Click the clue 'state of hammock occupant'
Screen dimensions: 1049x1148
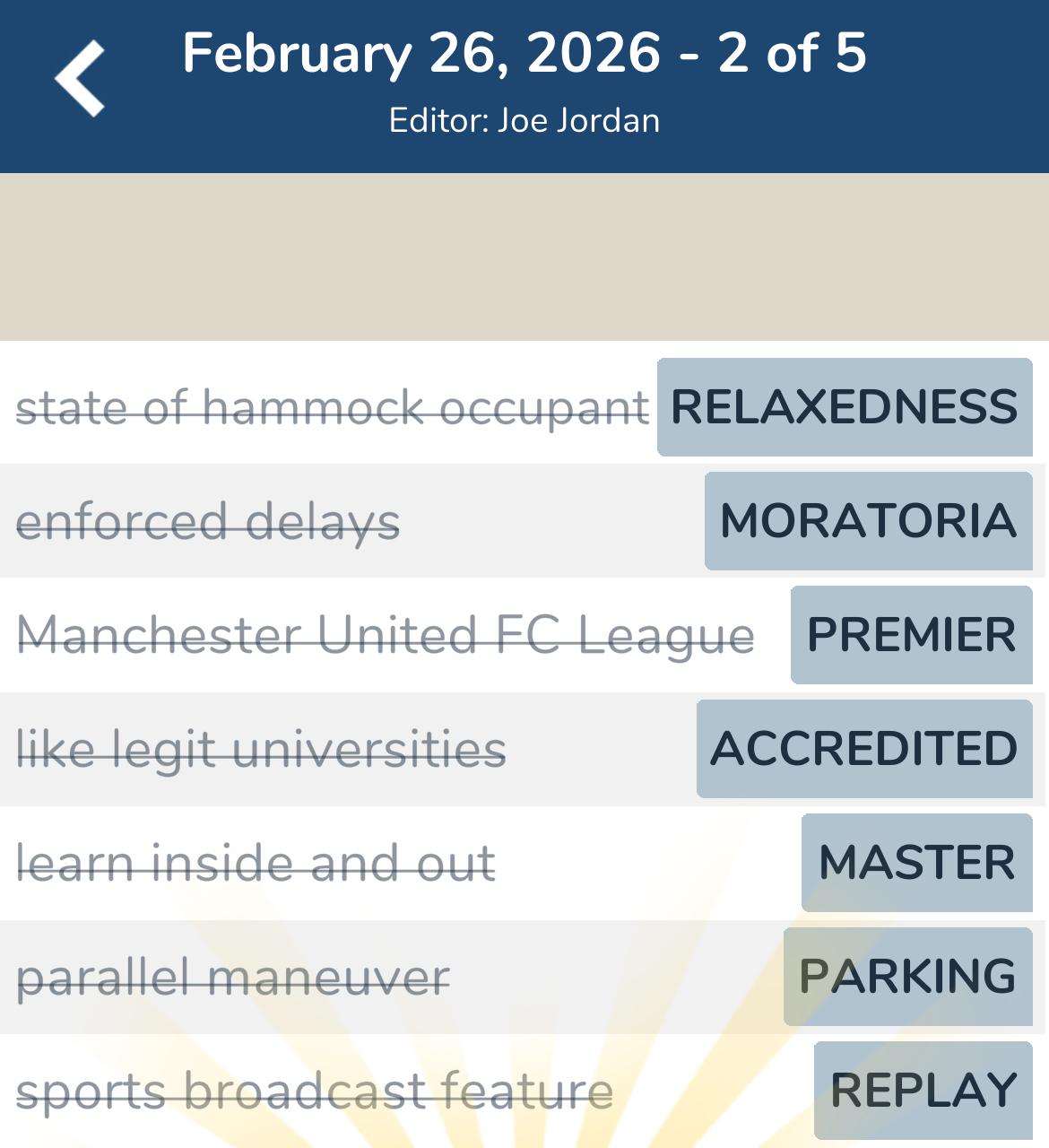point(332,408)
